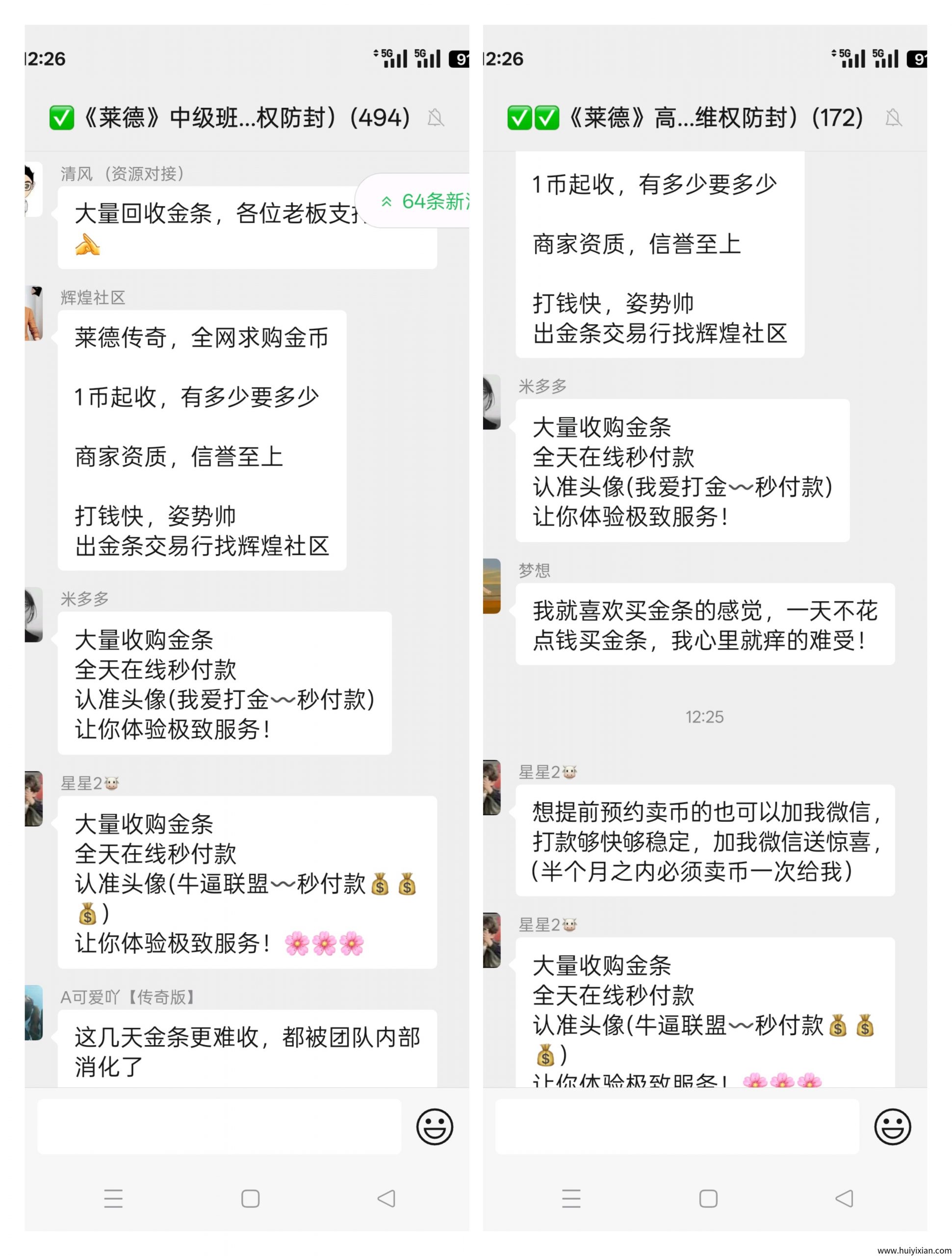
Task: Tap the 12:25 timestamp divider
Action: click(707, 717)
